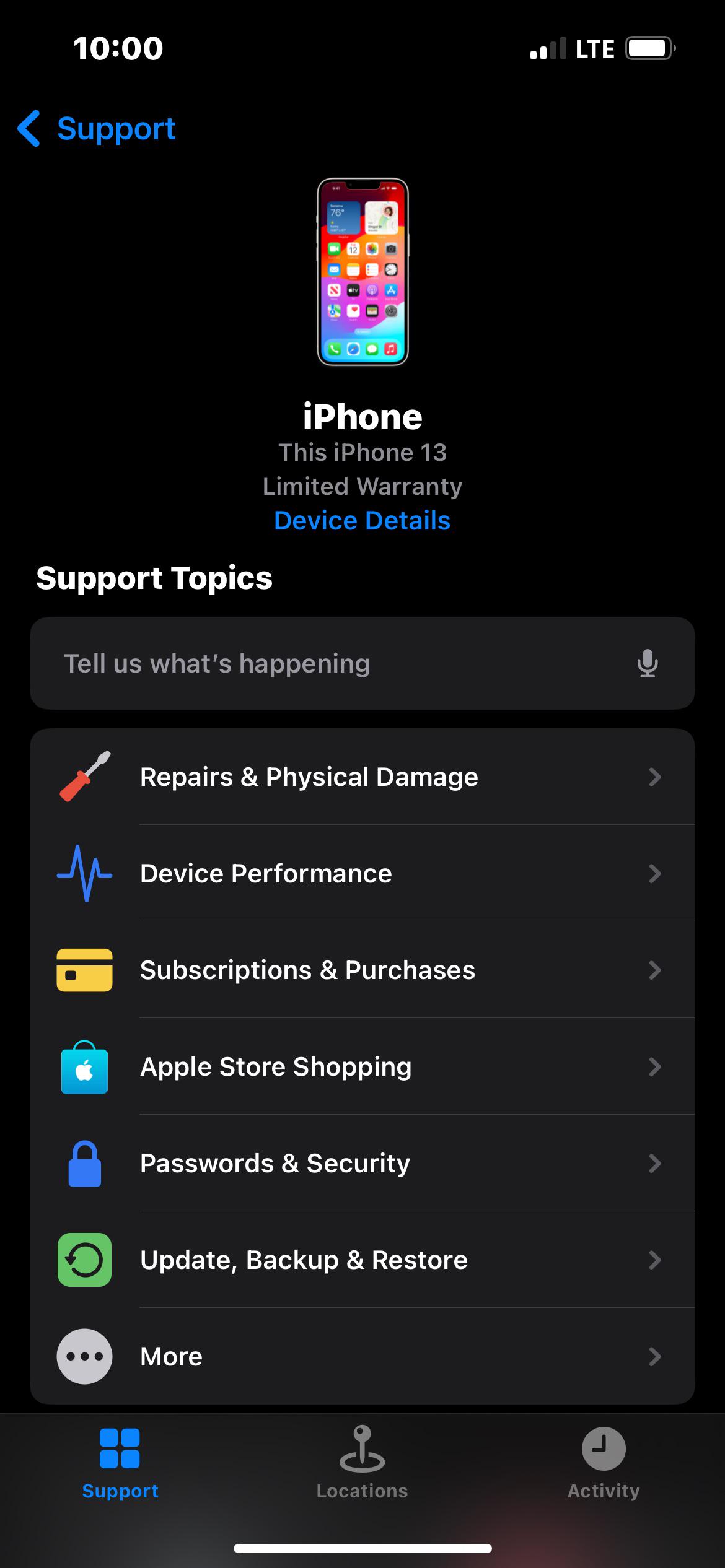725x1568 pixels.
Task: Select the Apple Store Shopping bag icon
Action: pyautogui.click(x=84, y=1066)
